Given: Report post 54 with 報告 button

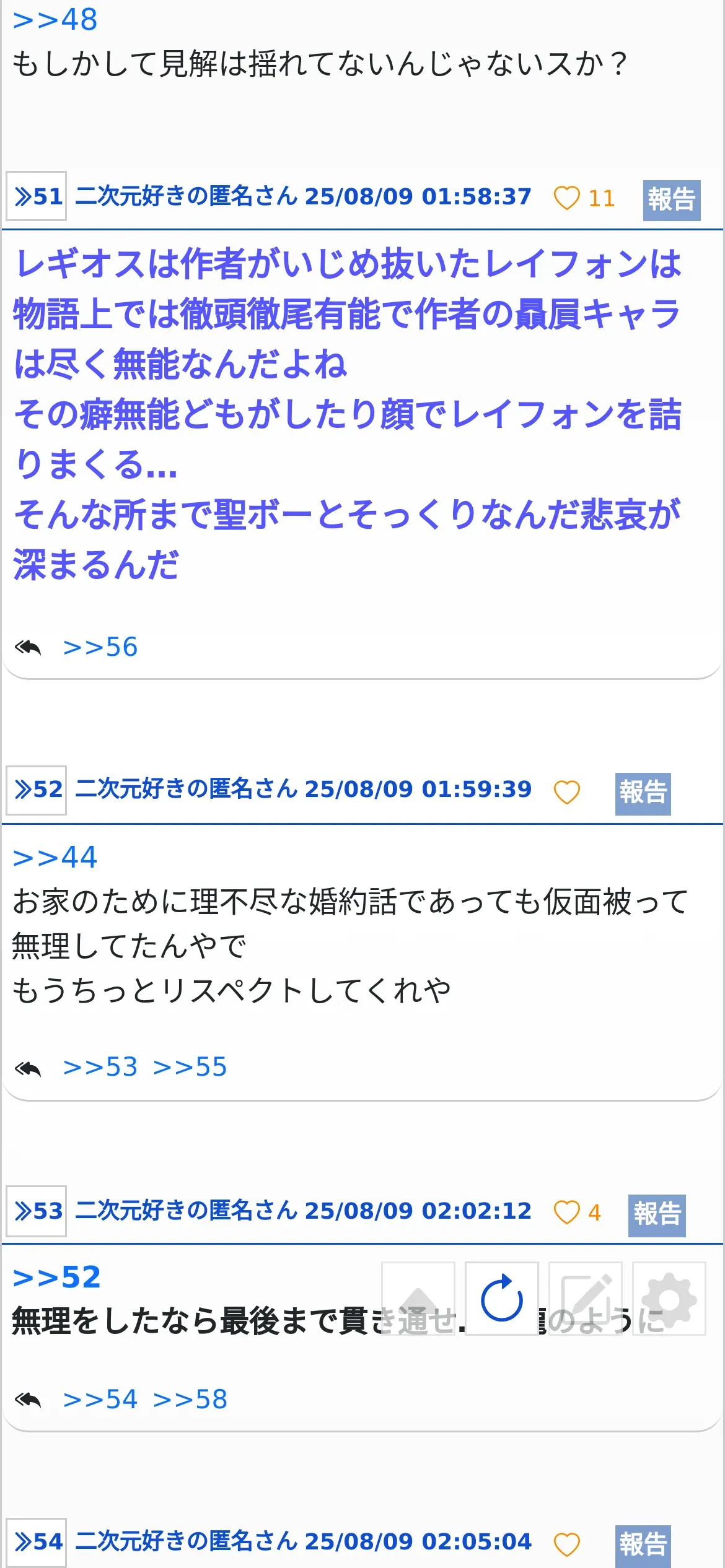Looking at the screenshot, I should pos(643,1545).
